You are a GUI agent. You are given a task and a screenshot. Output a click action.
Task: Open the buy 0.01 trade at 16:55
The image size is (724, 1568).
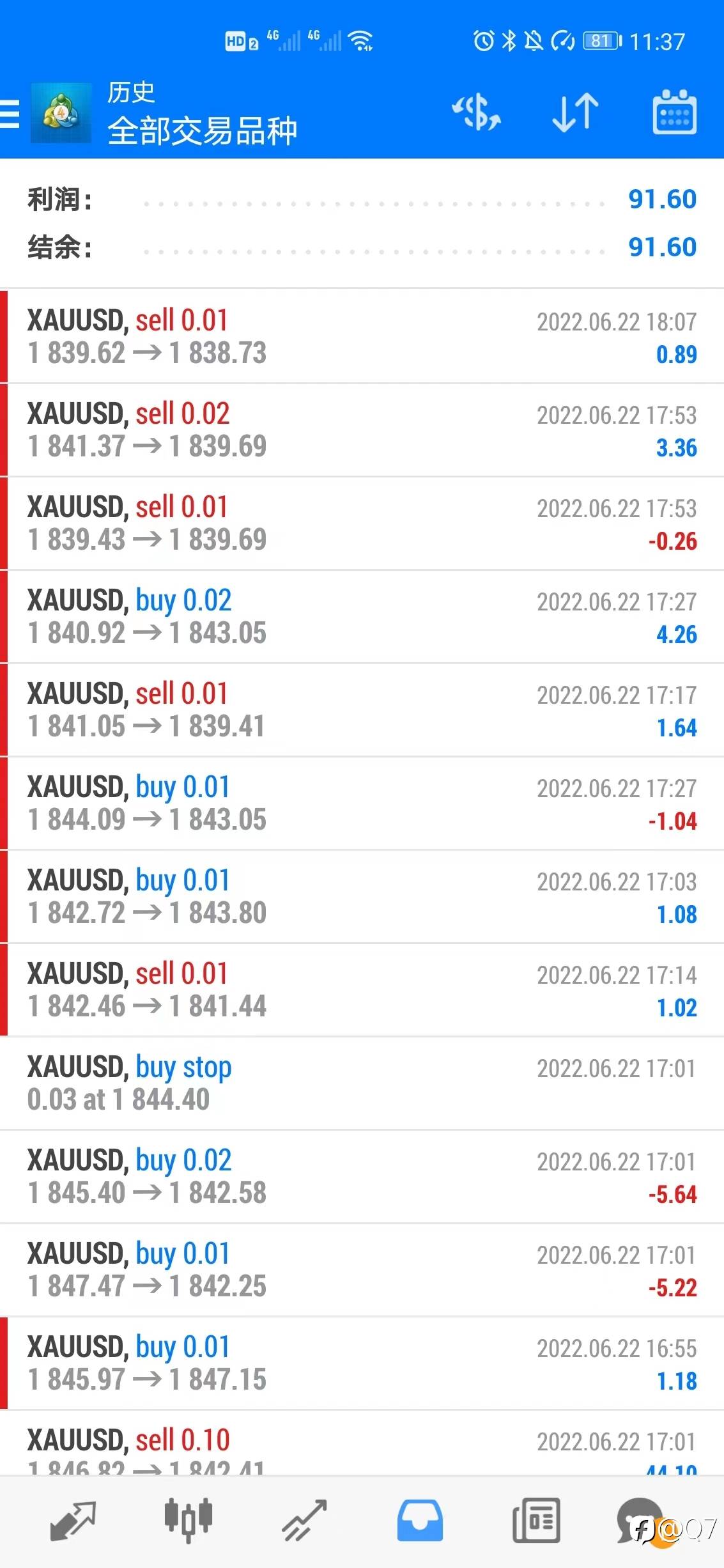(362, 1363)
